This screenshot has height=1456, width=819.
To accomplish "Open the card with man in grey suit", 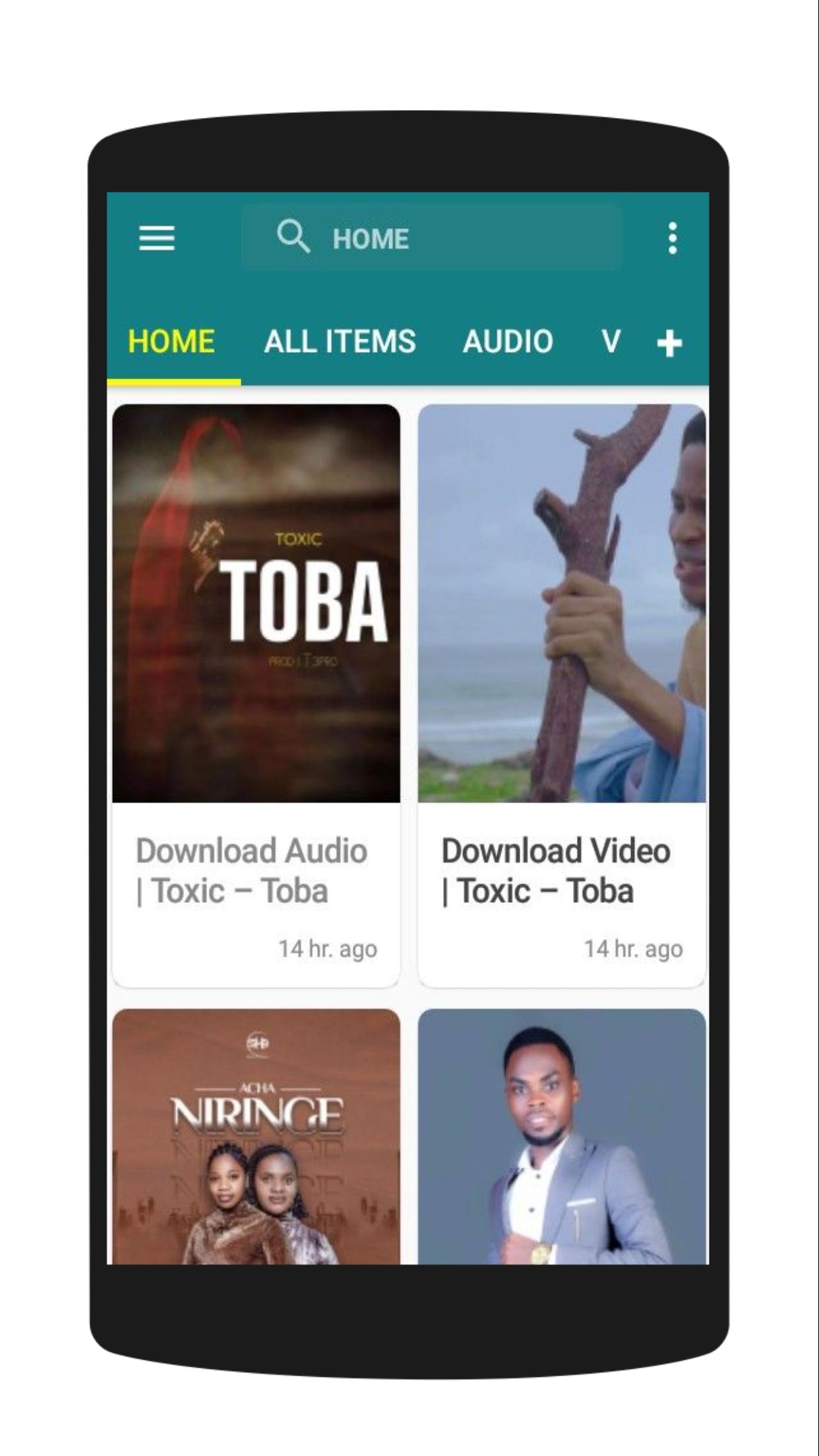I will [x=562, y=1136].
